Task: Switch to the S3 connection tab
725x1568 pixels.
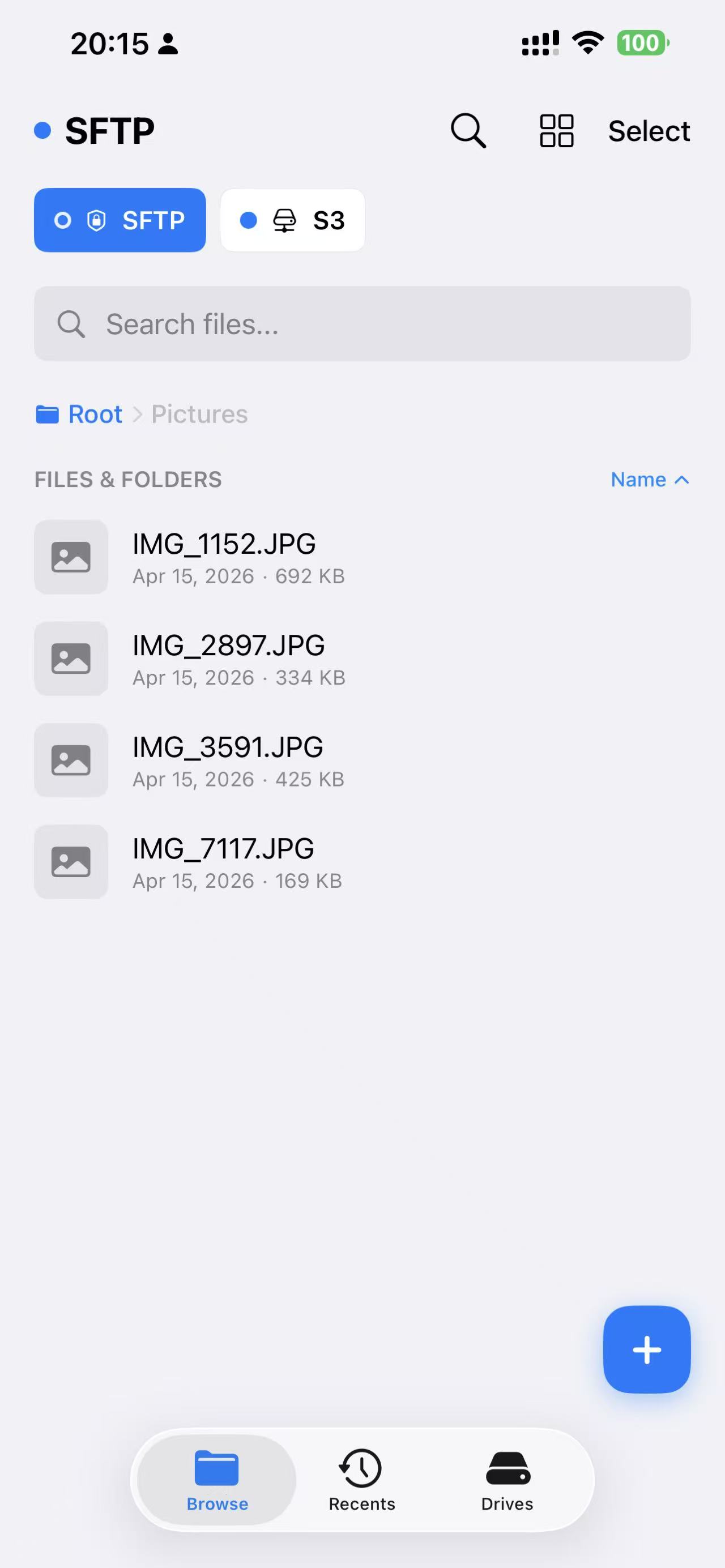Action: point(292,220)
